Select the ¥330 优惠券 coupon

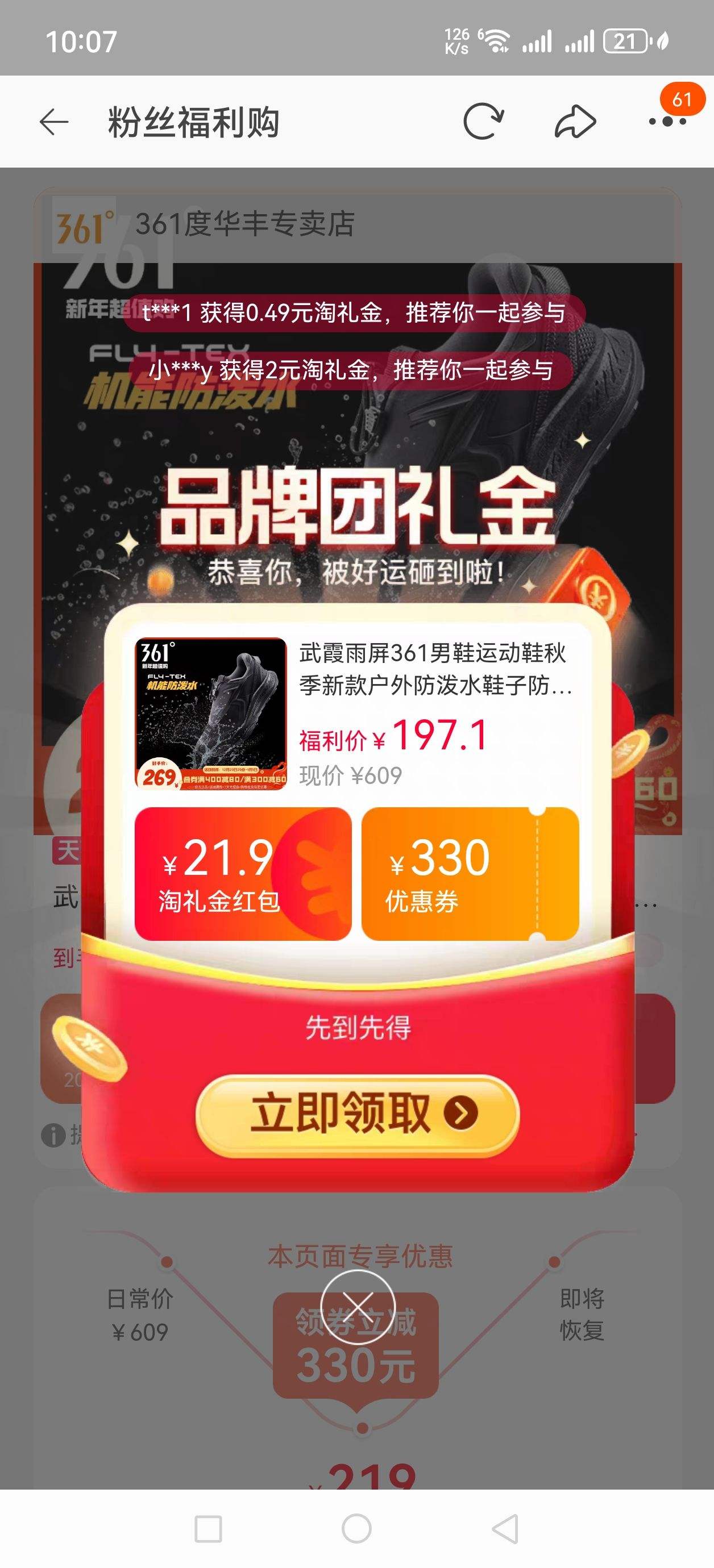(470, 874)
